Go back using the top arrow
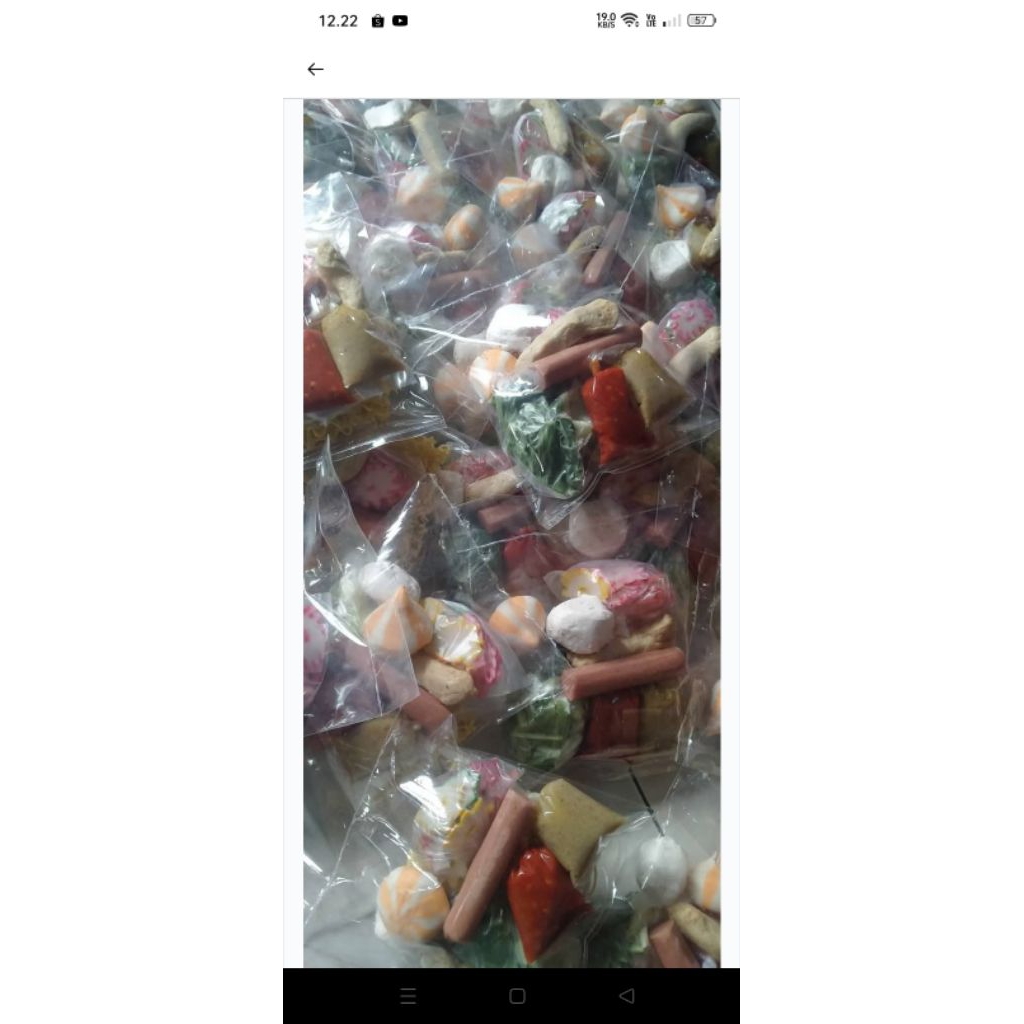 [315, 69]
